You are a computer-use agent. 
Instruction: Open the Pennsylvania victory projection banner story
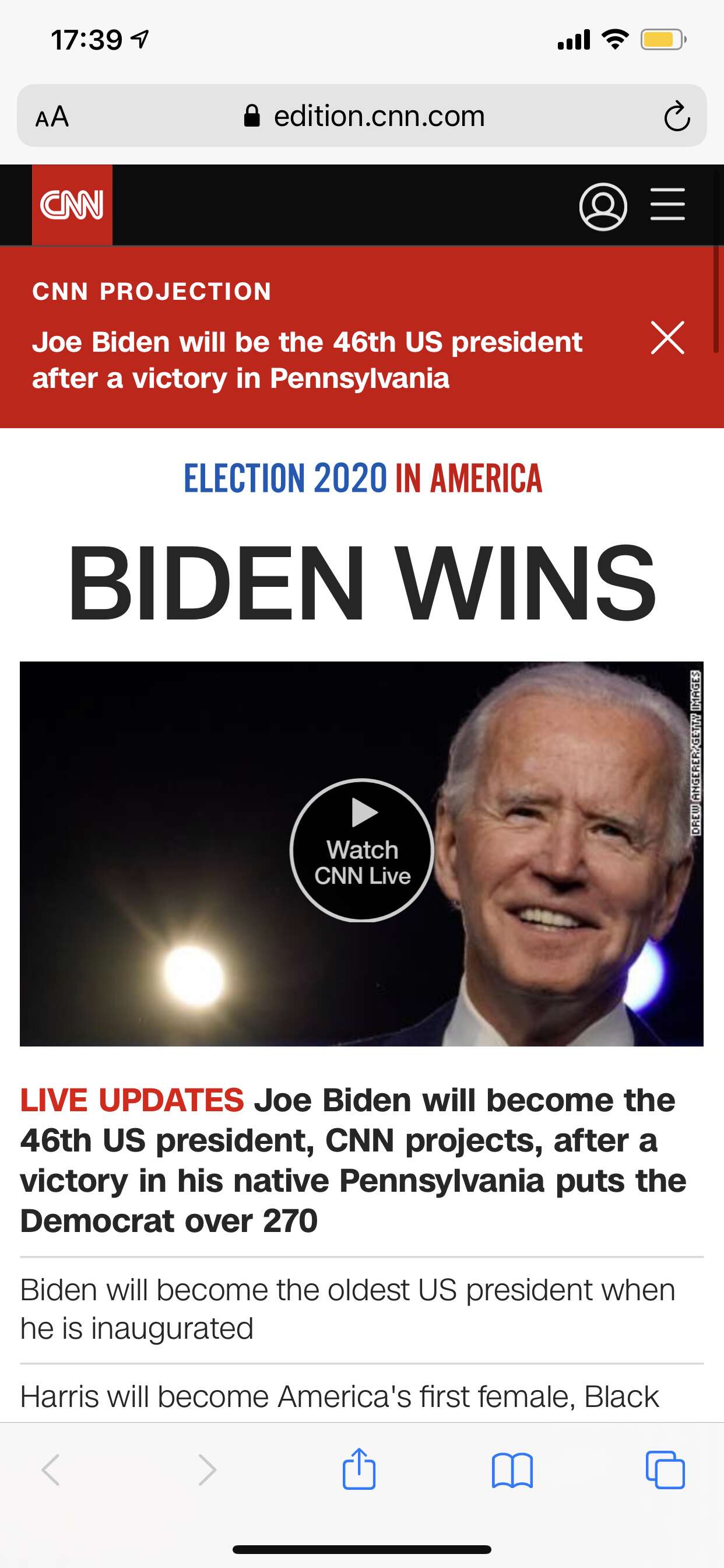click(x=307, y=360)
